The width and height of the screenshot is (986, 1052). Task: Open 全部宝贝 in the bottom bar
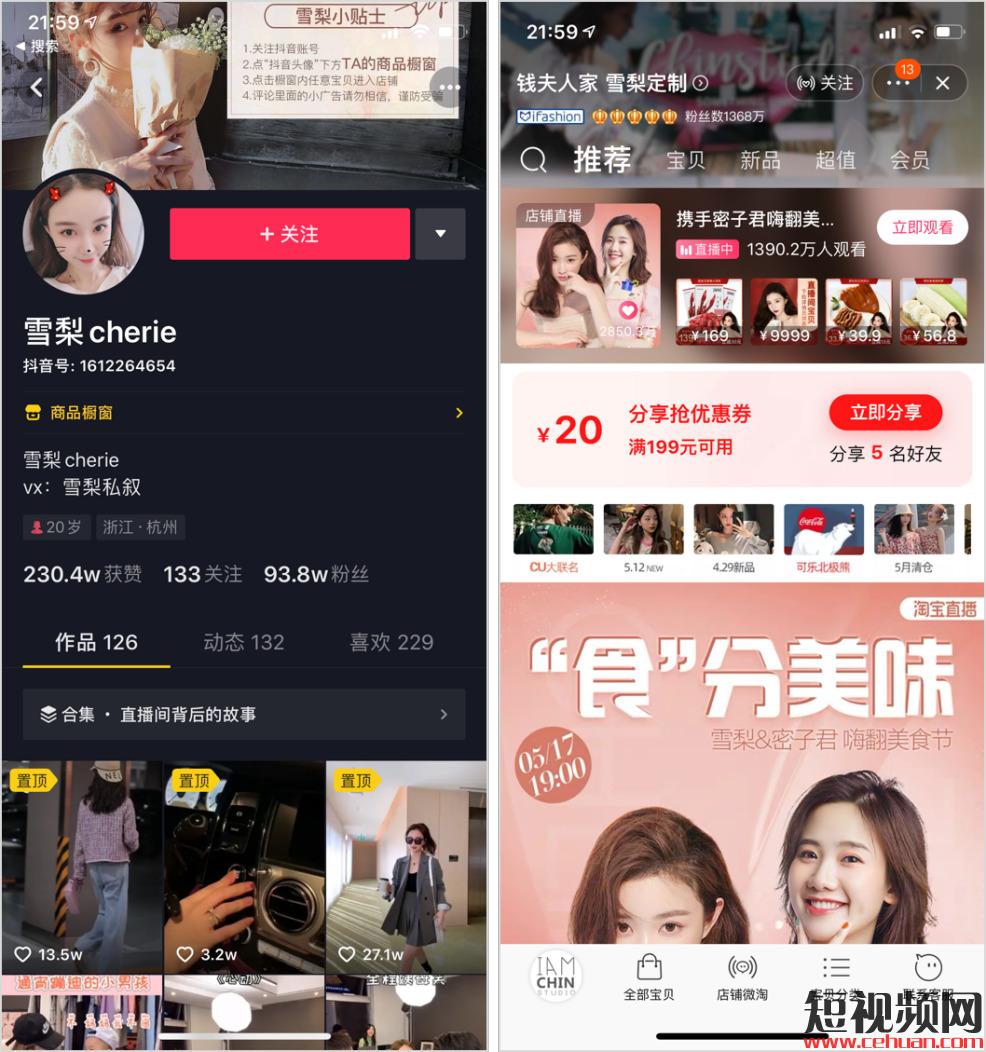pyautogui.click(x=649, y=977)
